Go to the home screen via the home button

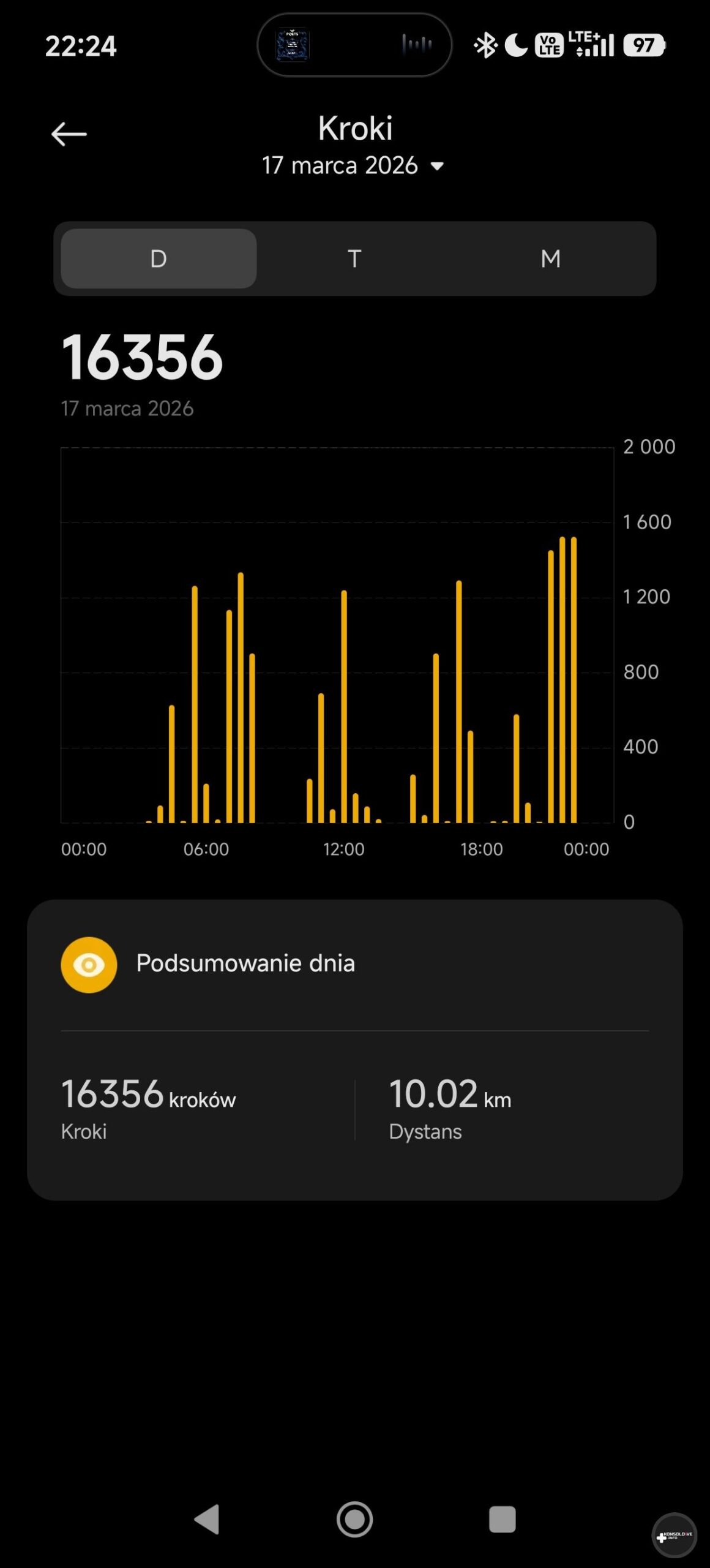tap(355, 1519)
